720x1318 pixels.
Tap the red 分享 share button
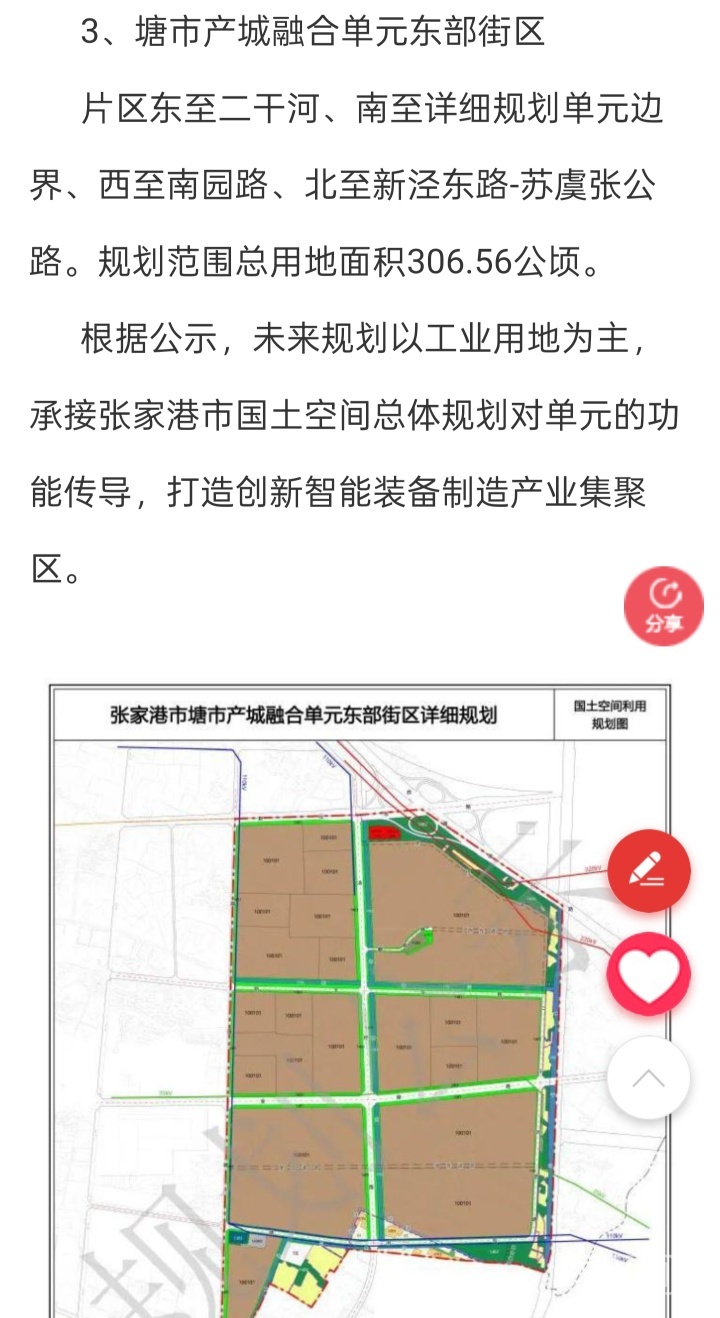[664, 604]
